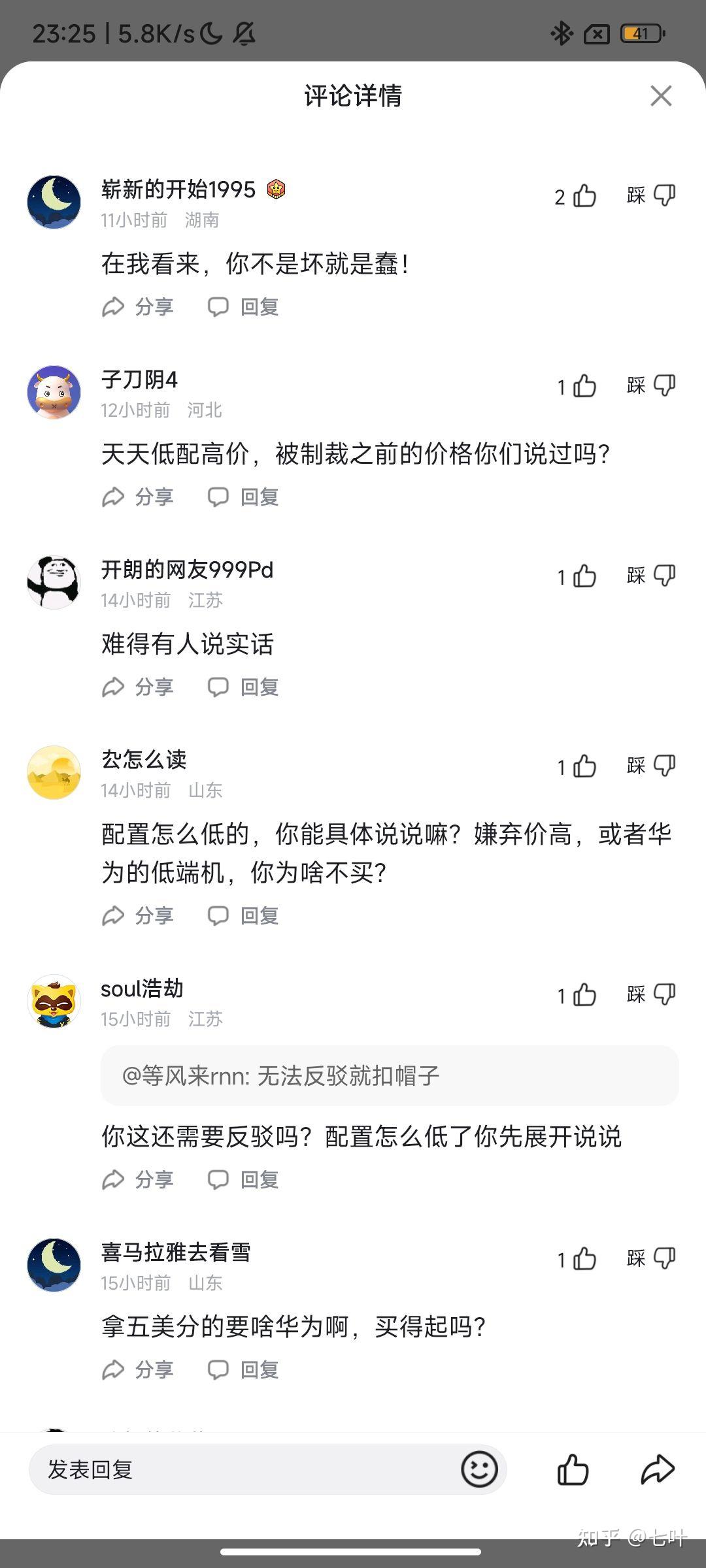Dislike the comment by 崭新的开始1995
The width and height of the screenshot is (706, 1568).
coord(651,195)
